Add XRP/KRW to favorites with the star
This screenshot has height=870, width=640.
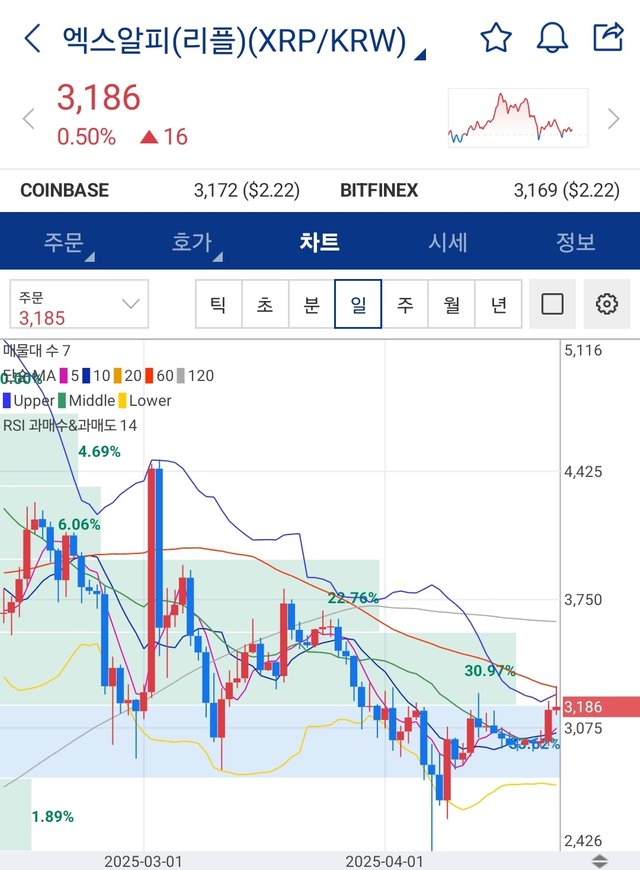[x=496, y=38]
